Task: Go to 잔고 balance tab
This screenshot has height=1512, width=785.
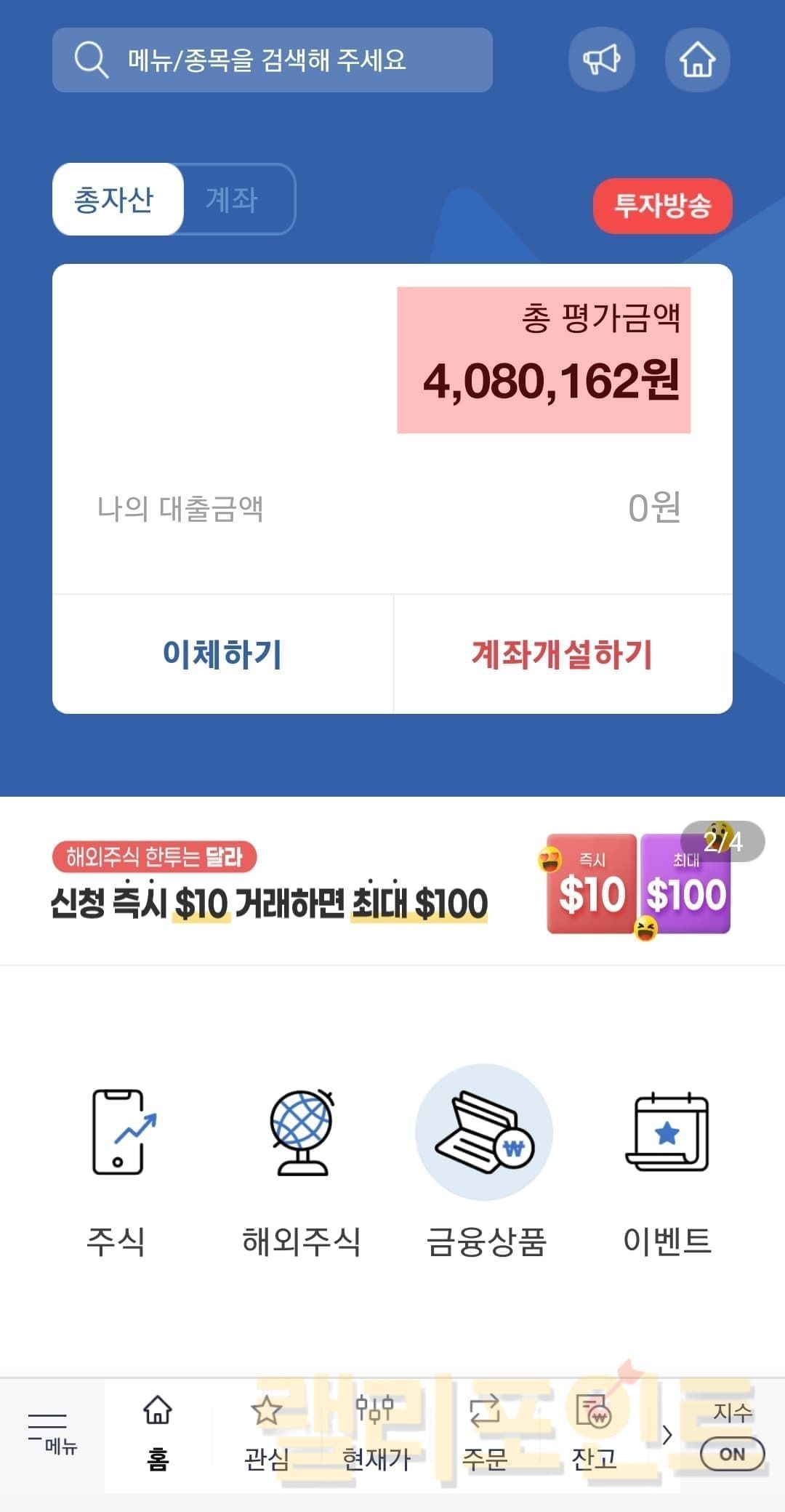Action: click(594, 1433)
